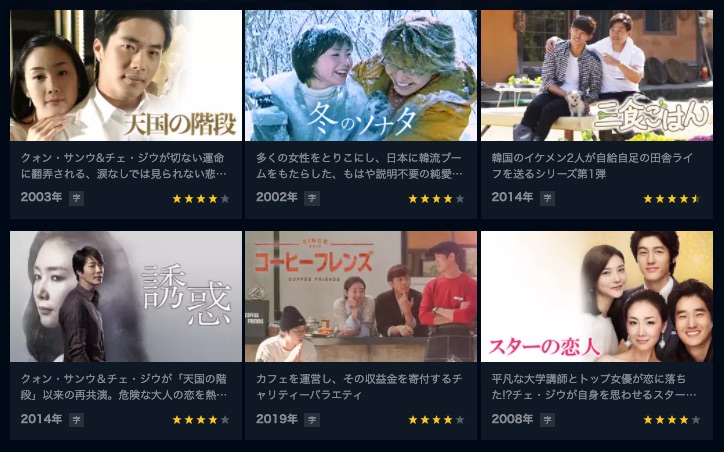Viewport: 724px width, 452px height.
Task: Open the 天国の階段 drama card
Action: 126,76
